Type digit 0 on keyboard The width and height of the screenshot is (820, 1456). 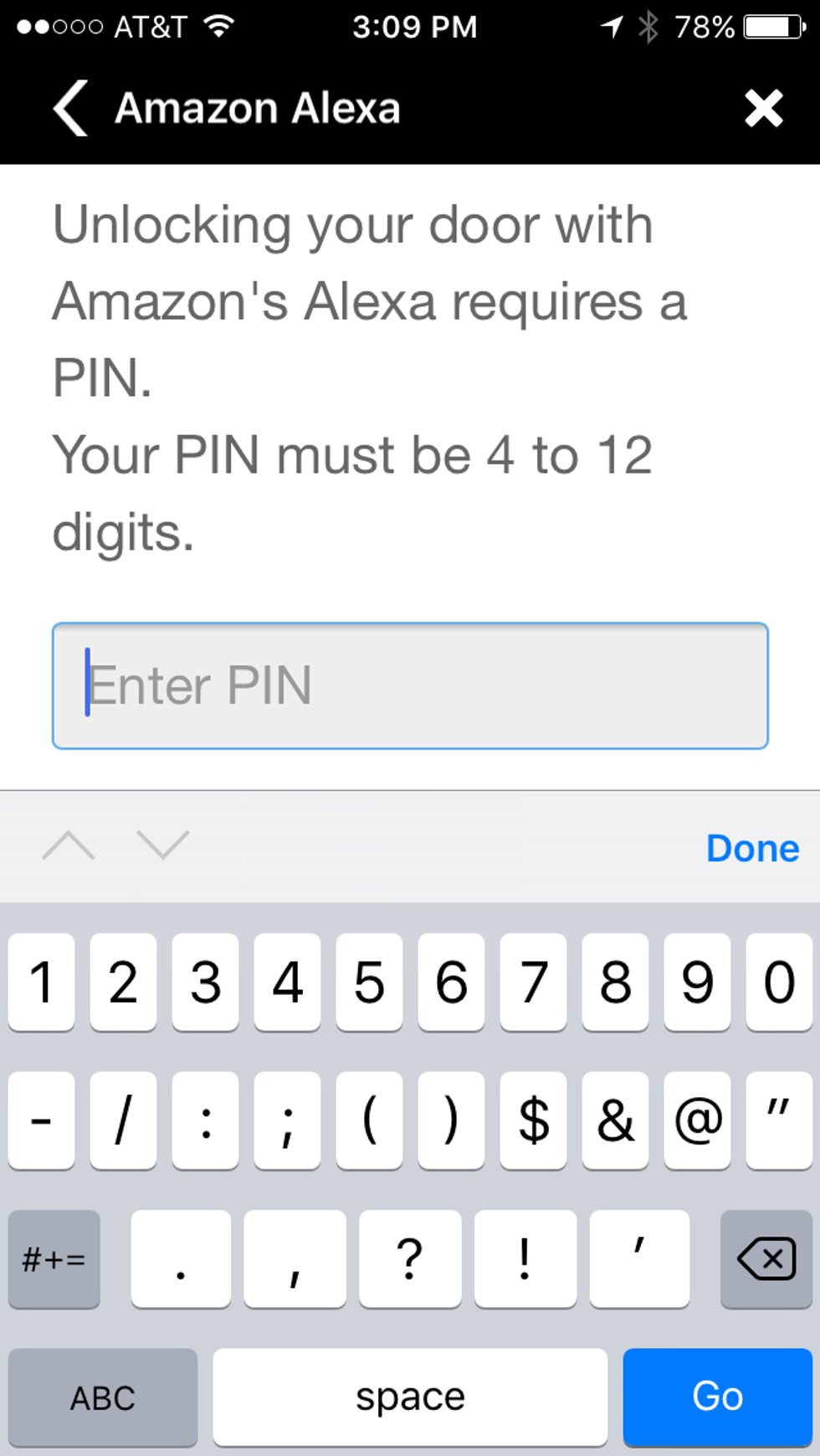click(779, 982)
